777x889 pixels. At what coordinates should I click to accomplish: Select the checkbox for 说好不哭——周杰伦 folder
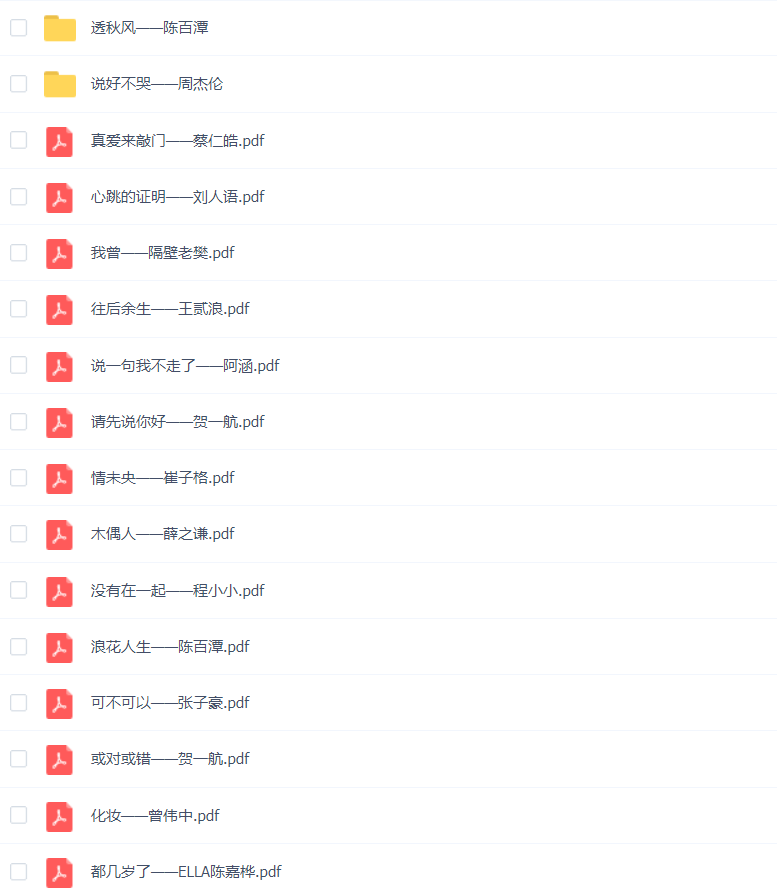click(x=18, y=84)
